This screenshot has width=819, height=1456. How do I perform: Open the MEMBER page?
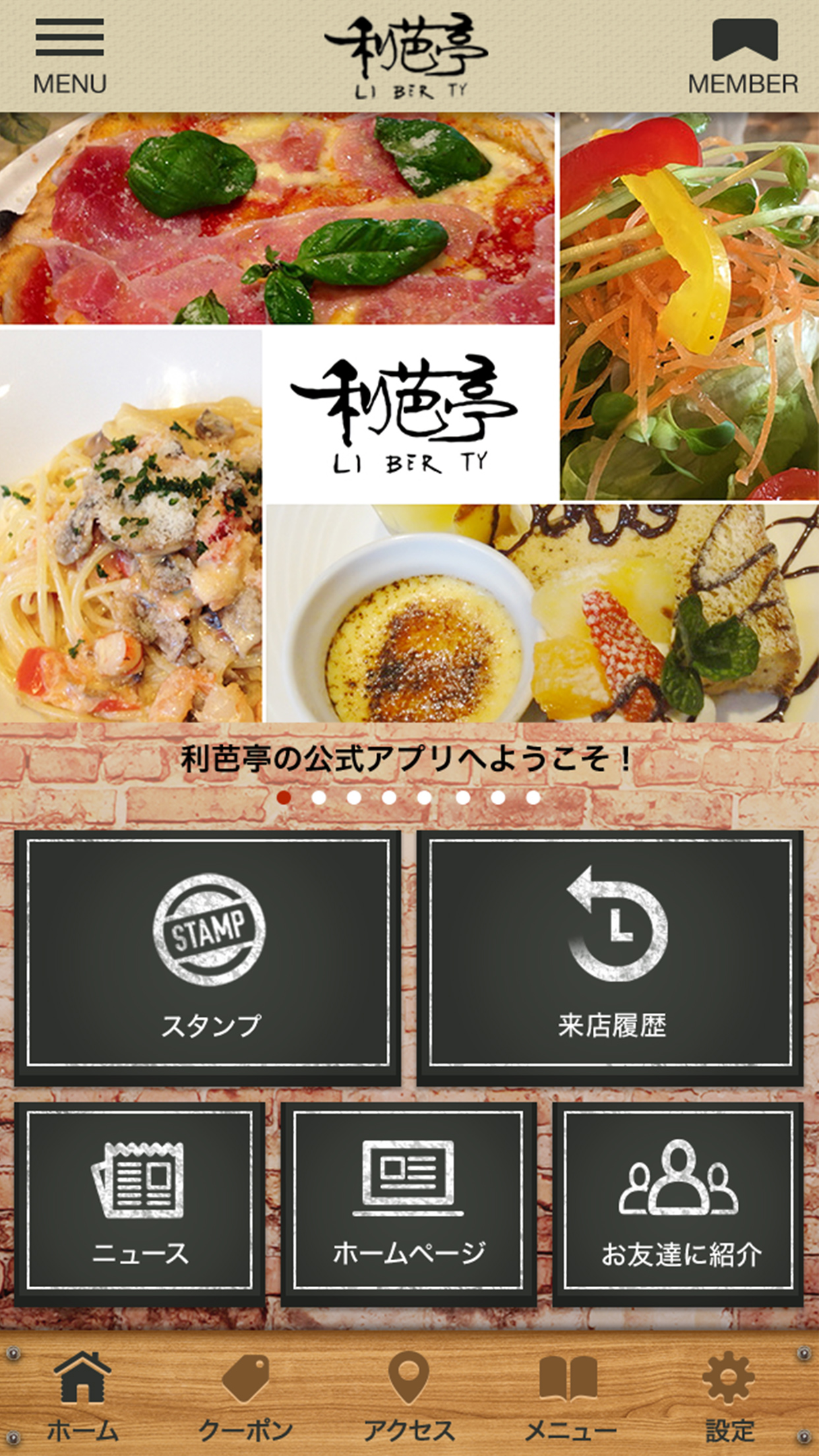(743, 56)
